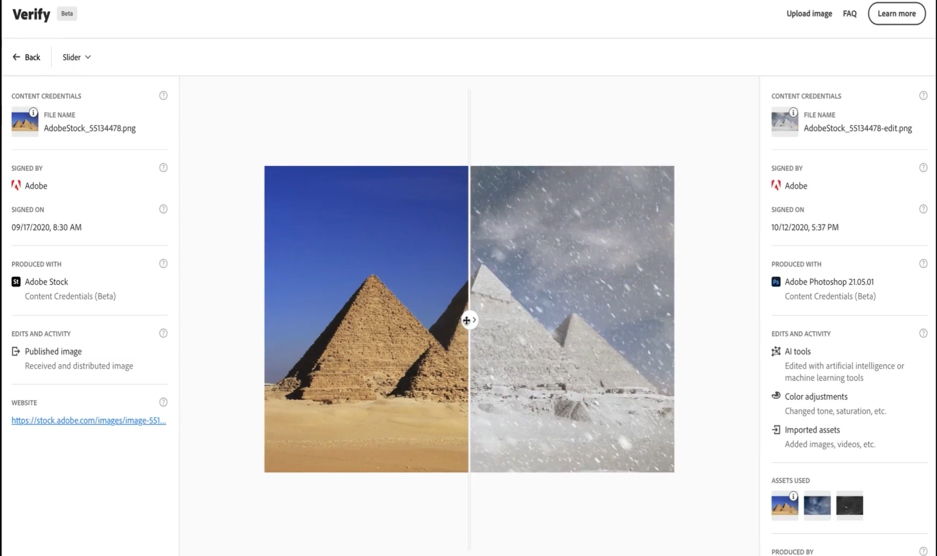The height and width of the screenshot is (556, 937).
Task: Show help for left Content Credentials
Action: [163, 96]
